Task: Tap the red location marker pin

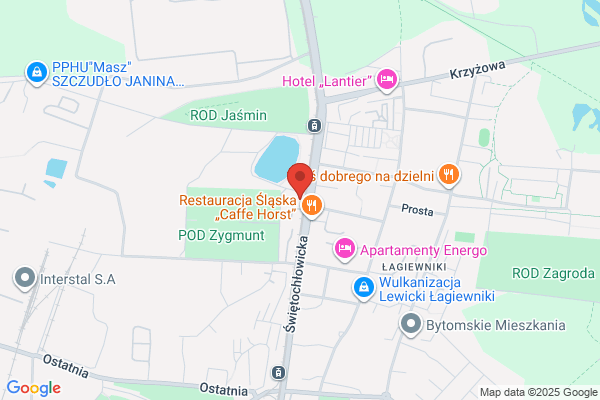Action: pyautogui.click(x=300, y=180)
